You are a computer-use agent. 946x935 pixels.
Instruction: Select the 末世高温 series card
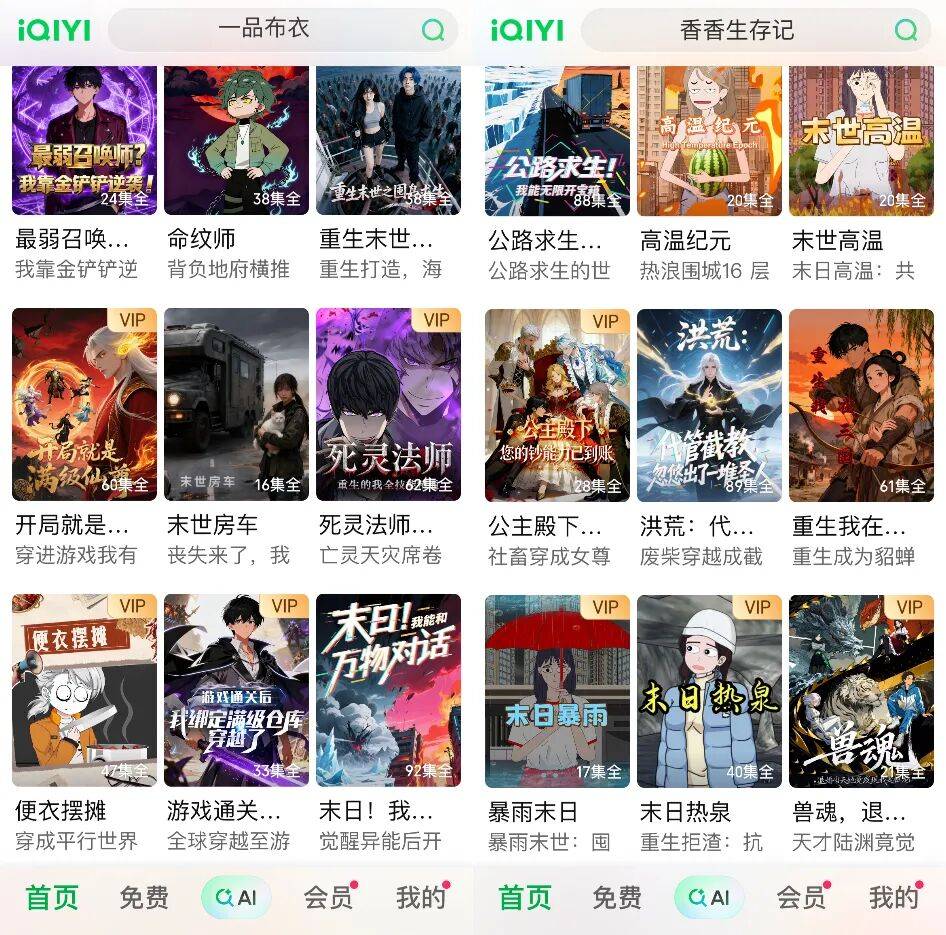pos(861,140)
